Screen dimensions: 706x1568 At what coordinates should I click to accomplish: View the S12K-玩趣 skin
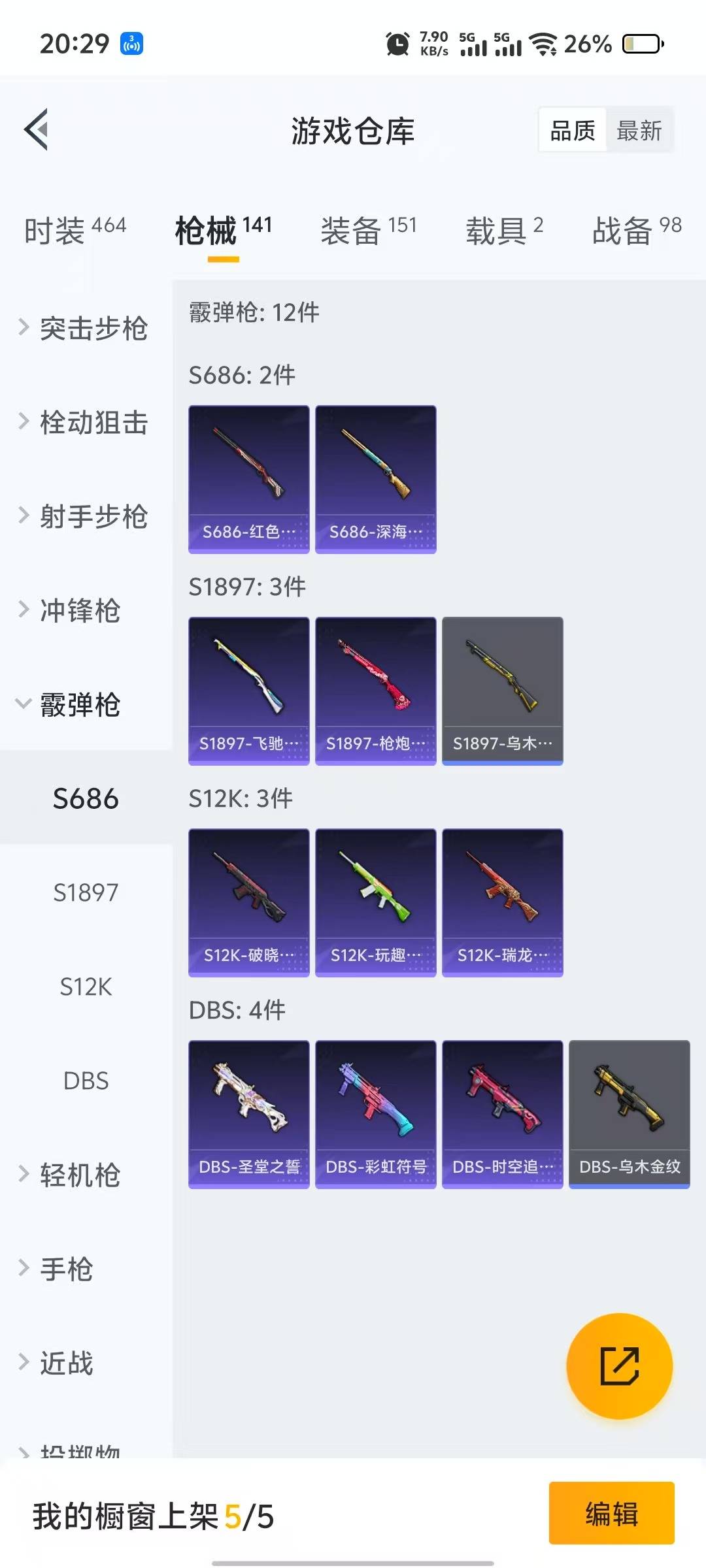(375, 902)
